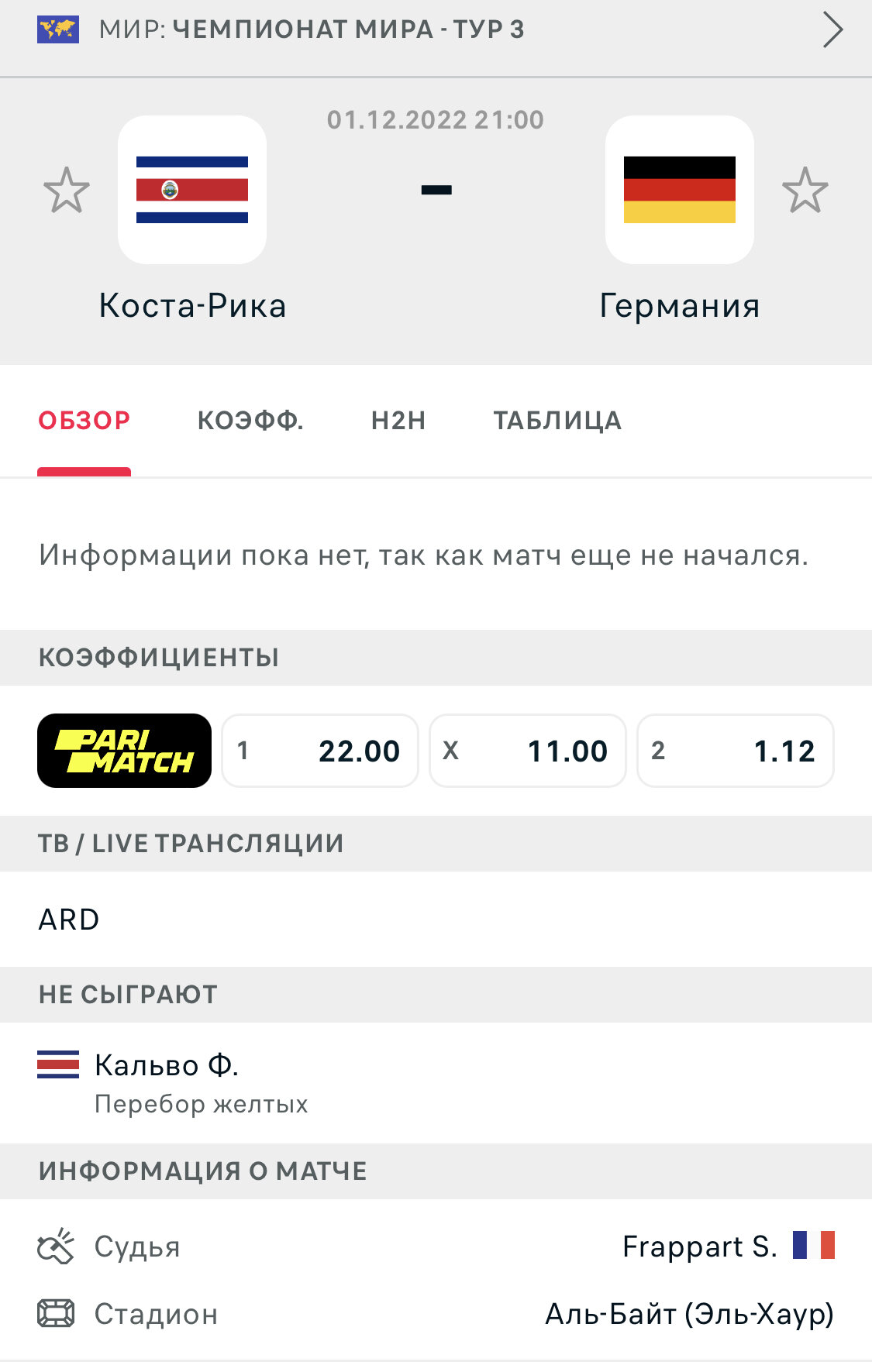Open the Коста-Рика team page
This screenshot has width=872, height=1372.
(192, 191)
